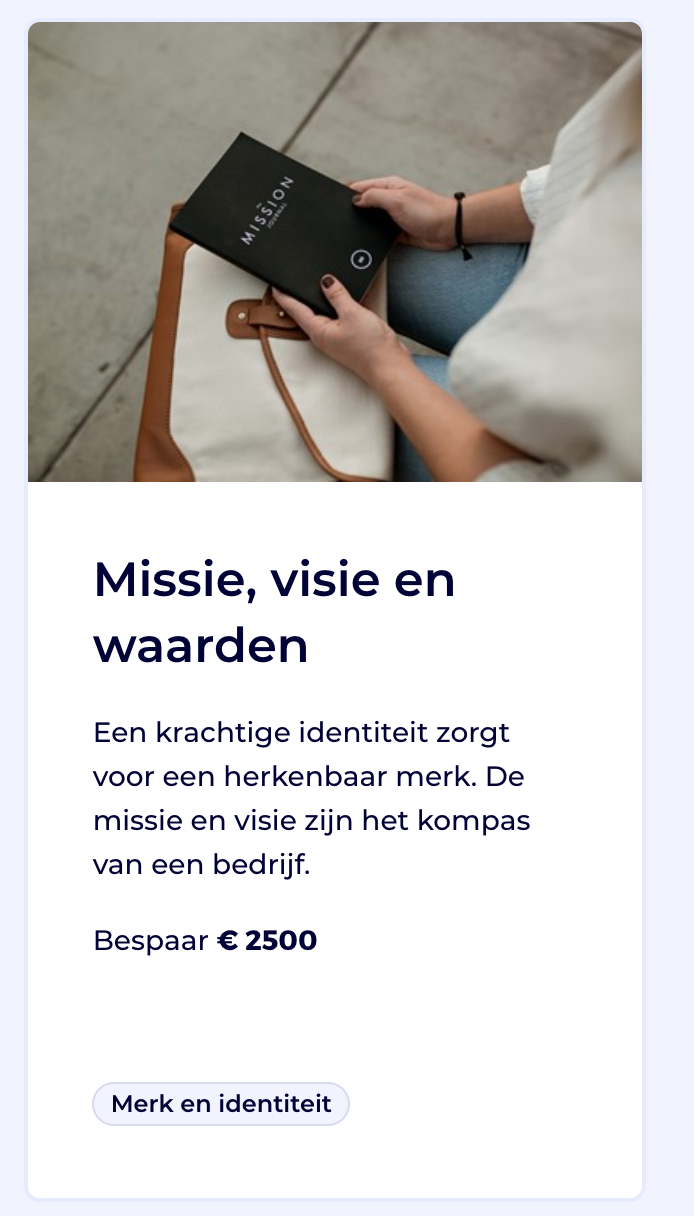694x1216 pixels.
Task: Select the Merk en identiteit chip
Action: (221, 1104)
